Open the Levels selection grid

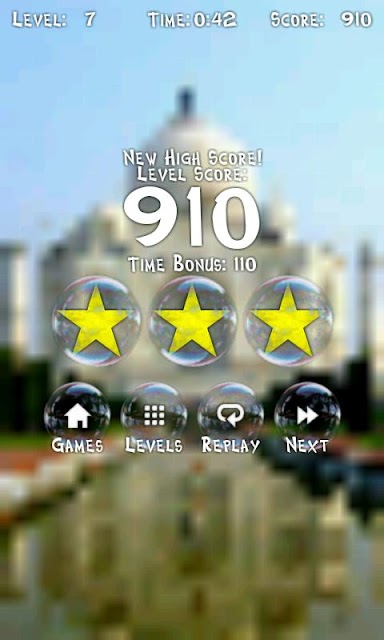pyautogui.click(x=154, y=415)
